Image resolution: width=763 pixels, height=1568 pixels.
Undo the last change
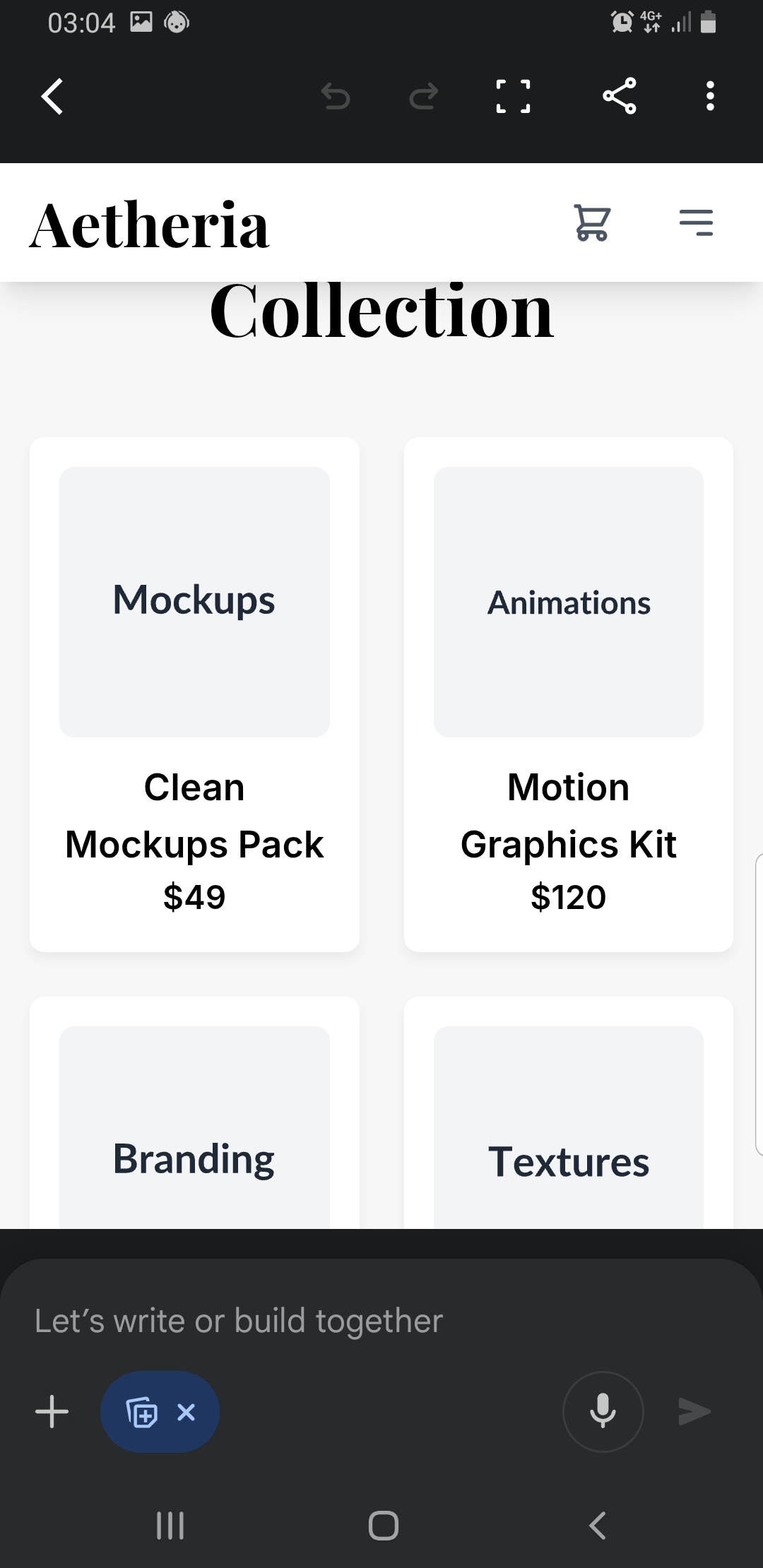pyautogui.click(x=336, y=96)
